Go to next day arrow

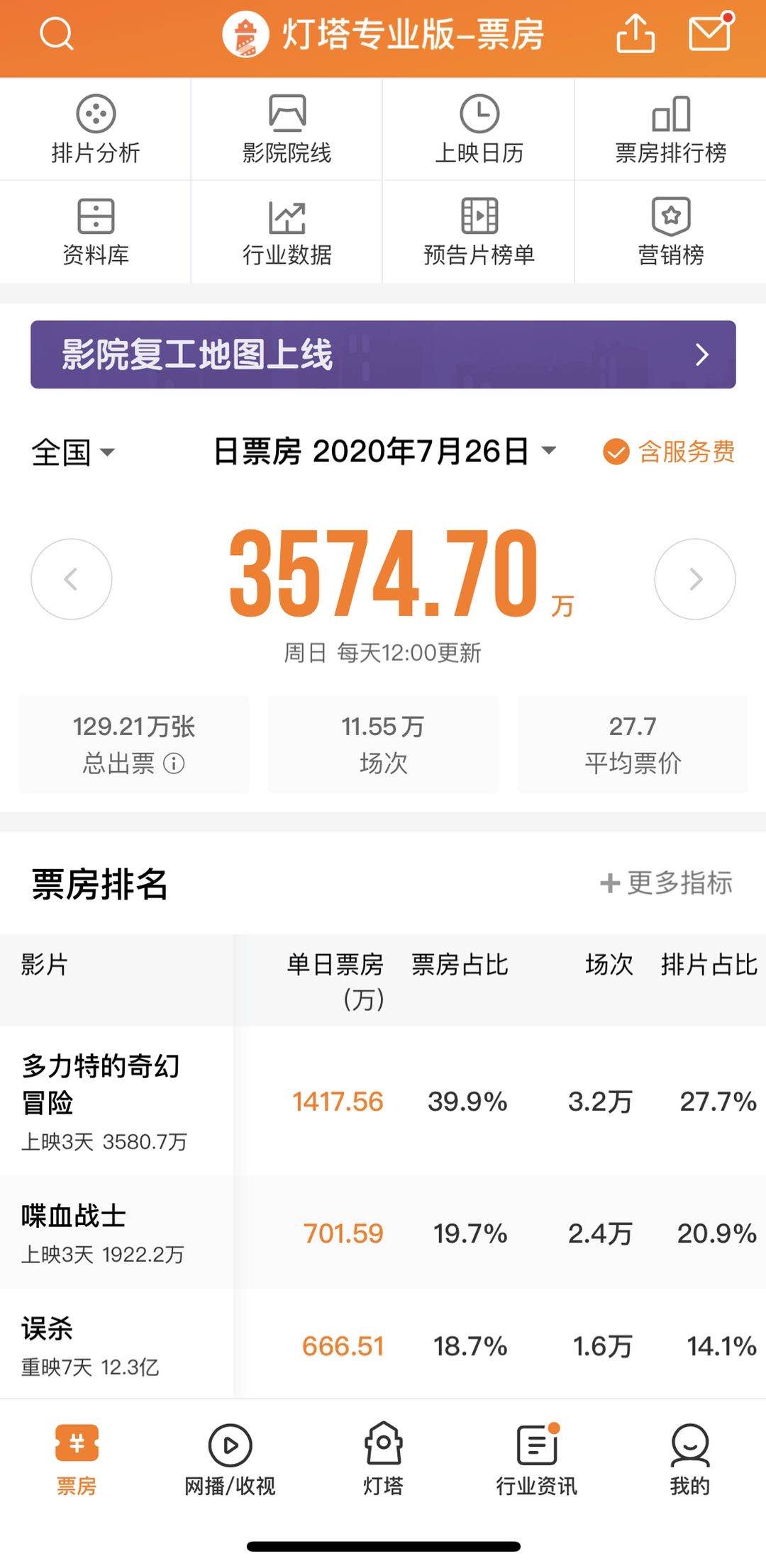pos(695,579)
